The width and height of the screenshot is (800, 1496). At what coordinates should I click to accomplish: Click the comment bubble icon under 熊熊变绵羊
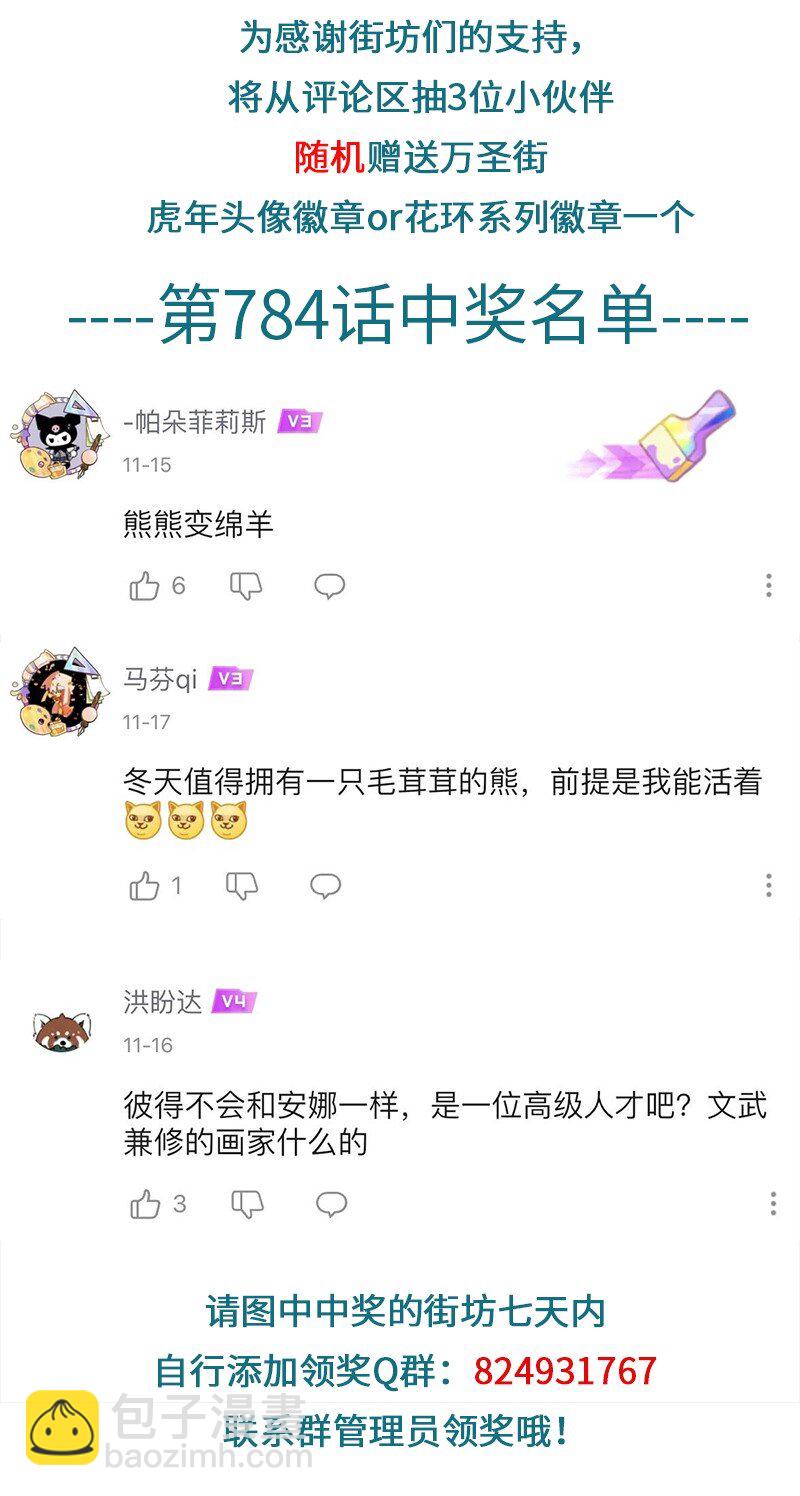[330, 586]
